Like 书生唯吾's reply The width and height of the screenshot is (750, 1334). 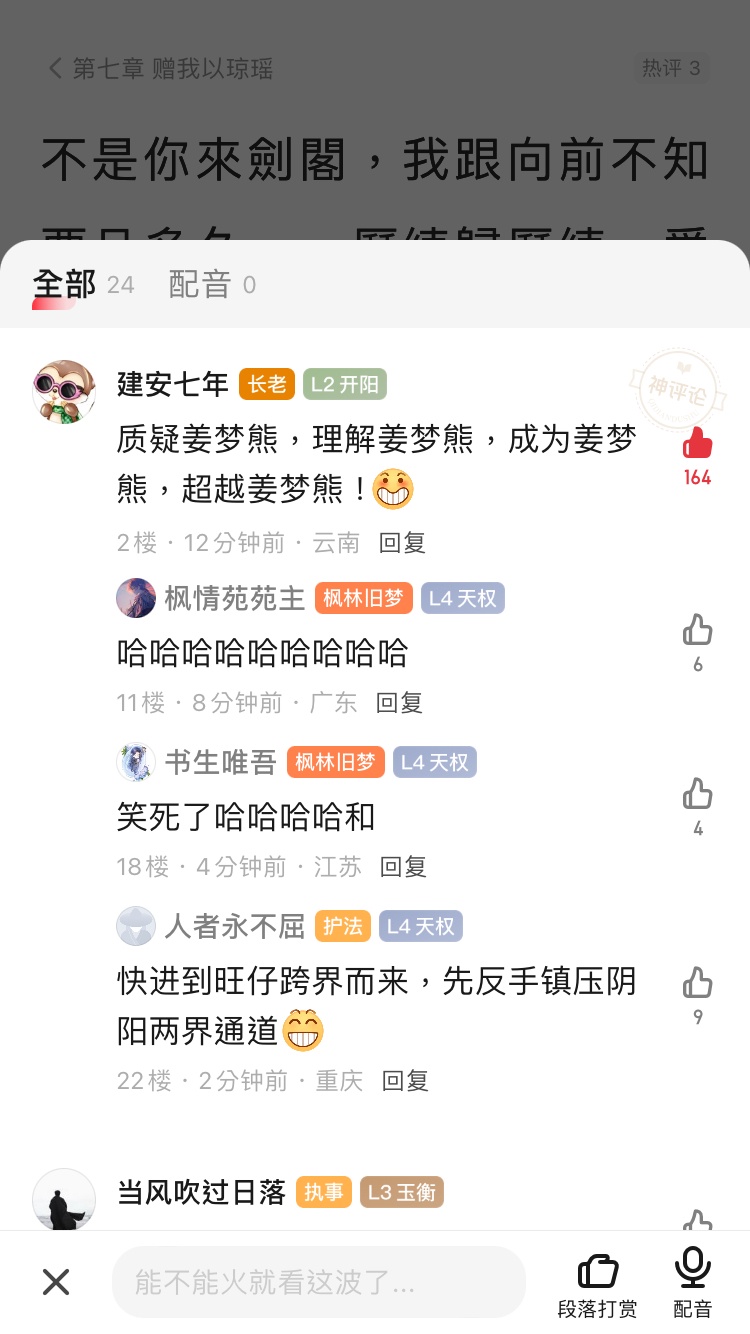click(x=697, y=795)
